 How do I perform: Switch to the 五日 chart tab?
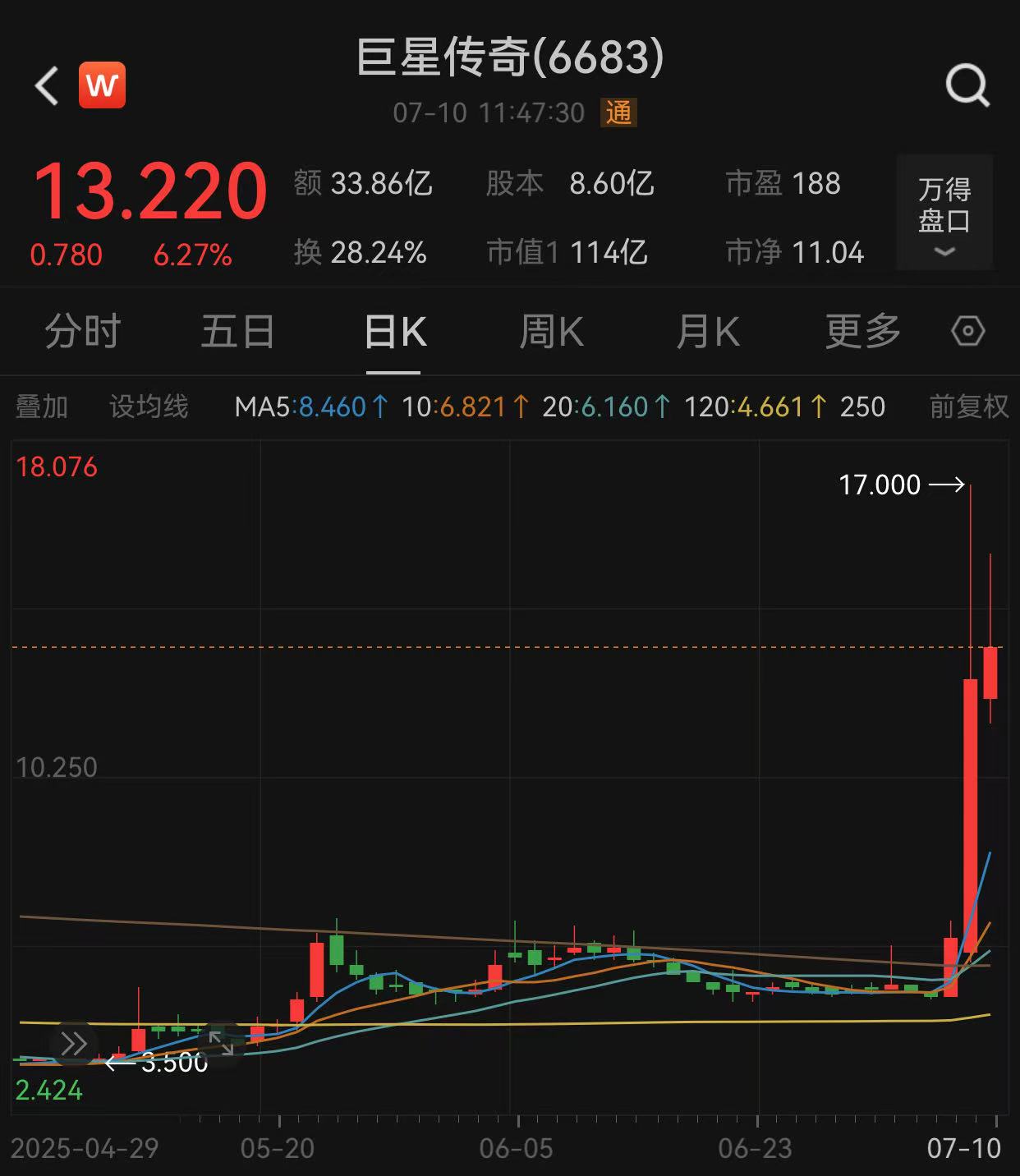tap(238, 332)
